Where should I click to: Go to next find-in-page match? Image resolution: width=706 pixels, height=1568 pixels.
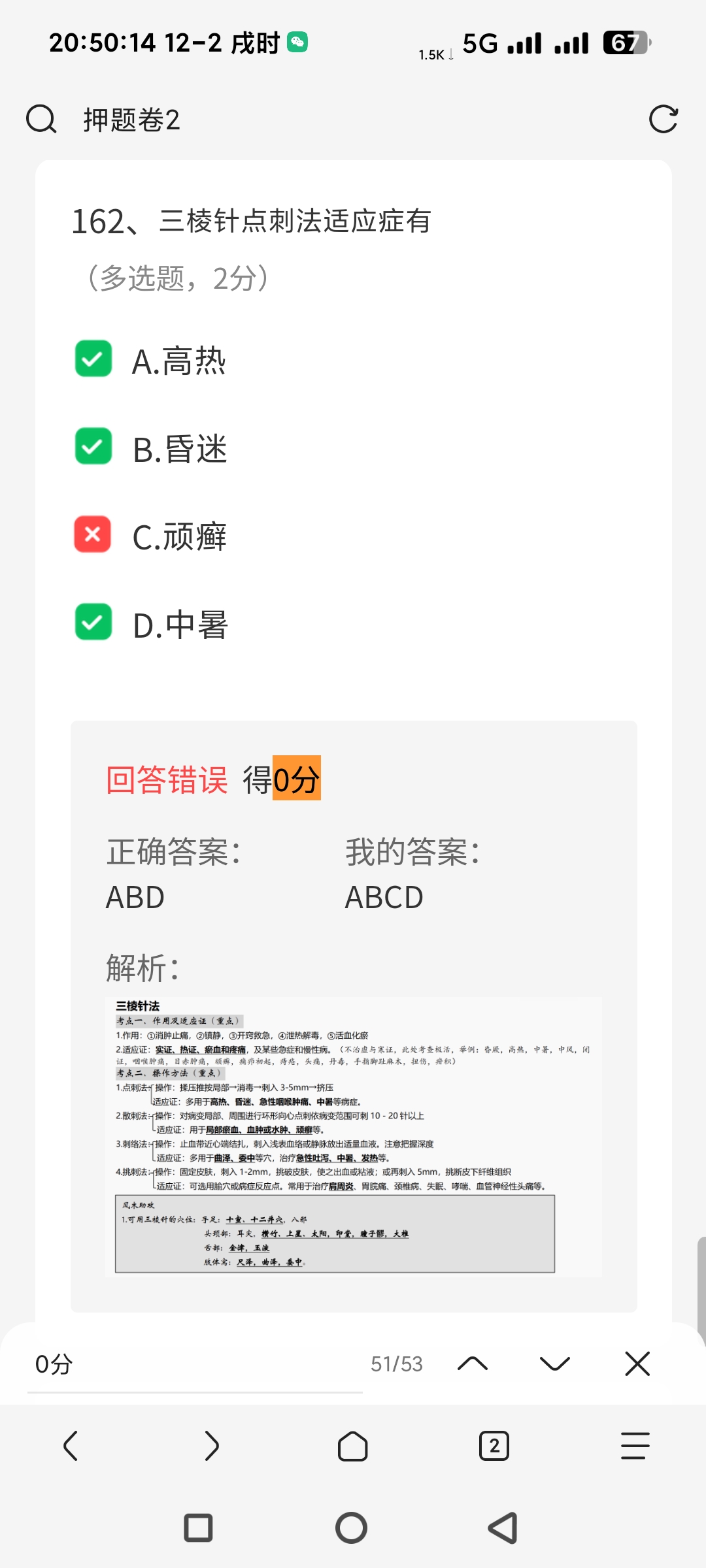tap(555, 1364)
